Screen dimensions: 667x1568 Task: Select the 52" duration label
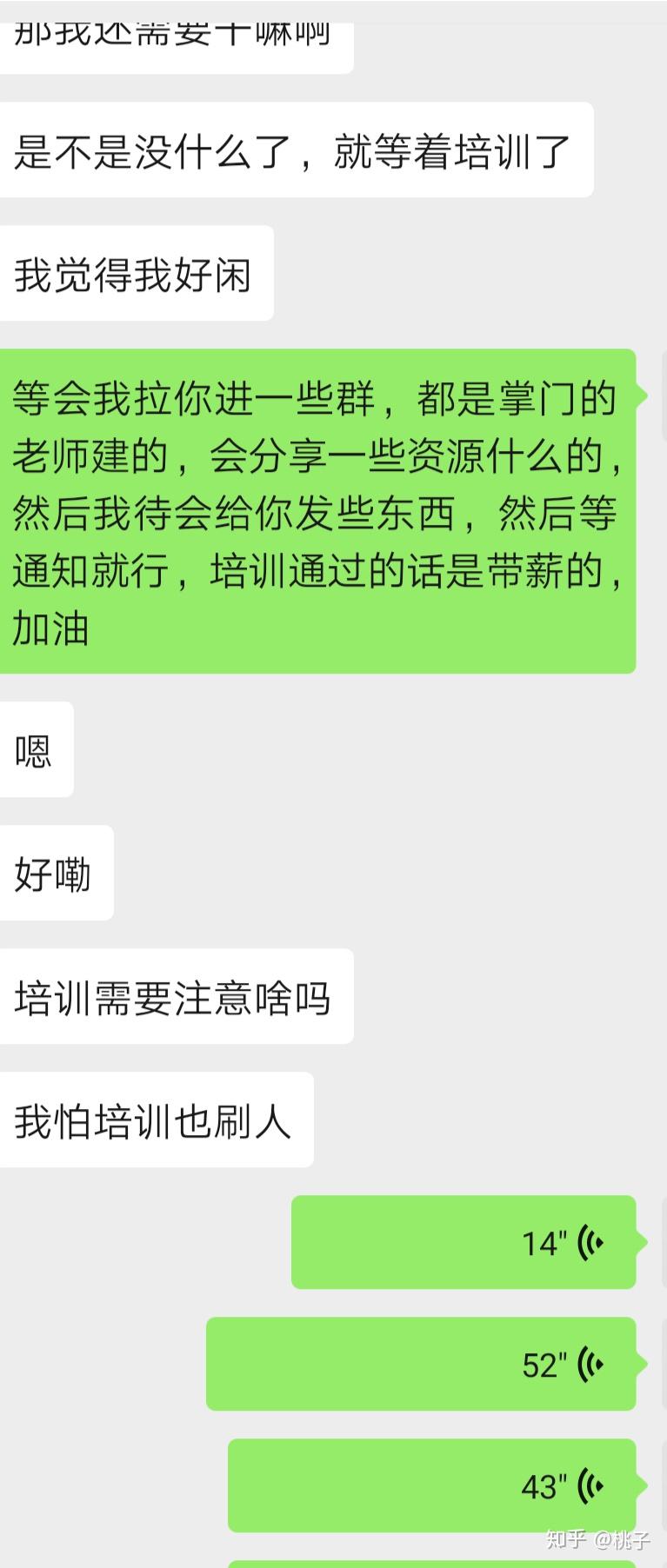pos(543,1365)
